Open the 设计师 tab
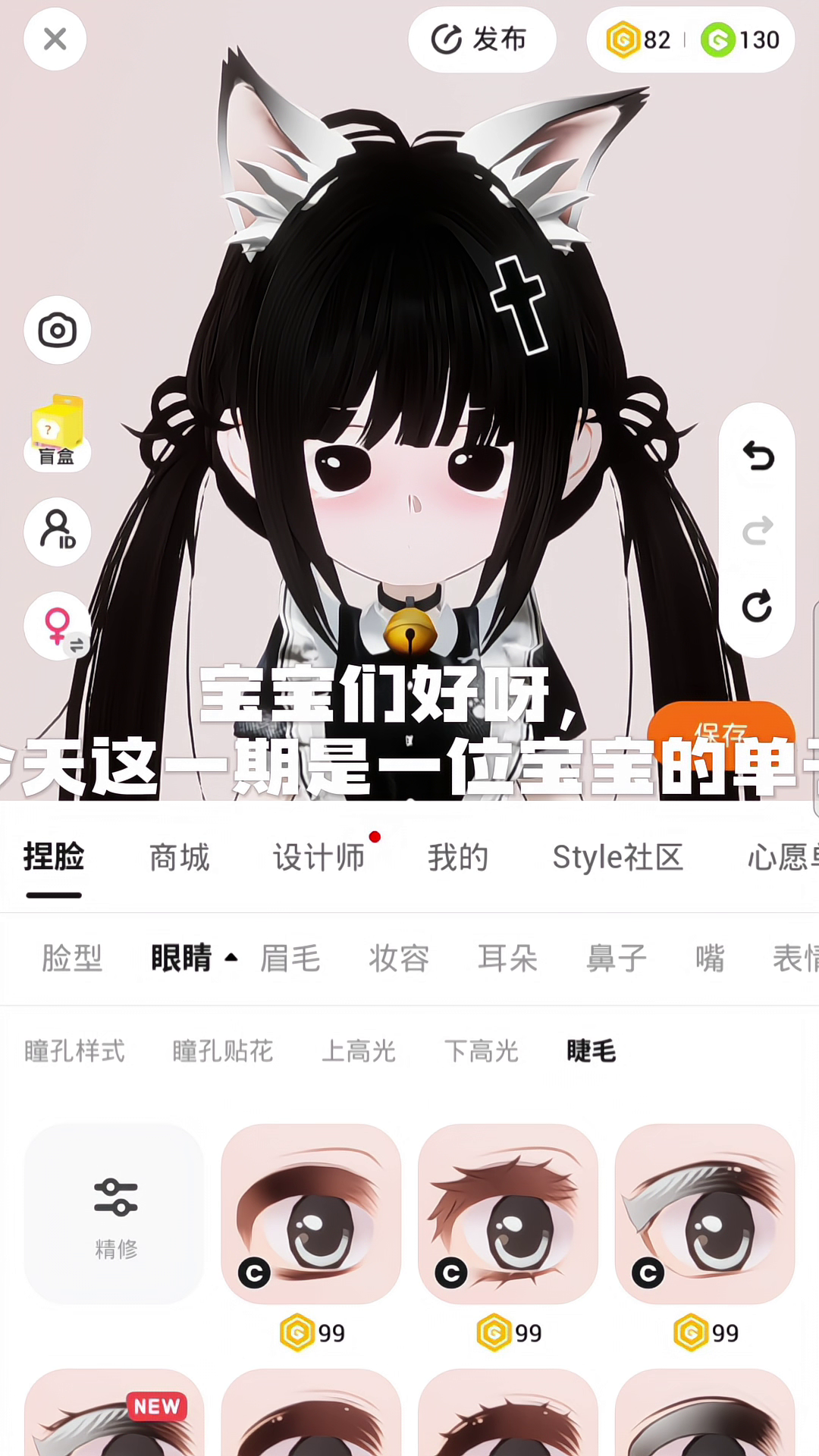The width and height of the screenshot is (819, 1456). (318, 858)
